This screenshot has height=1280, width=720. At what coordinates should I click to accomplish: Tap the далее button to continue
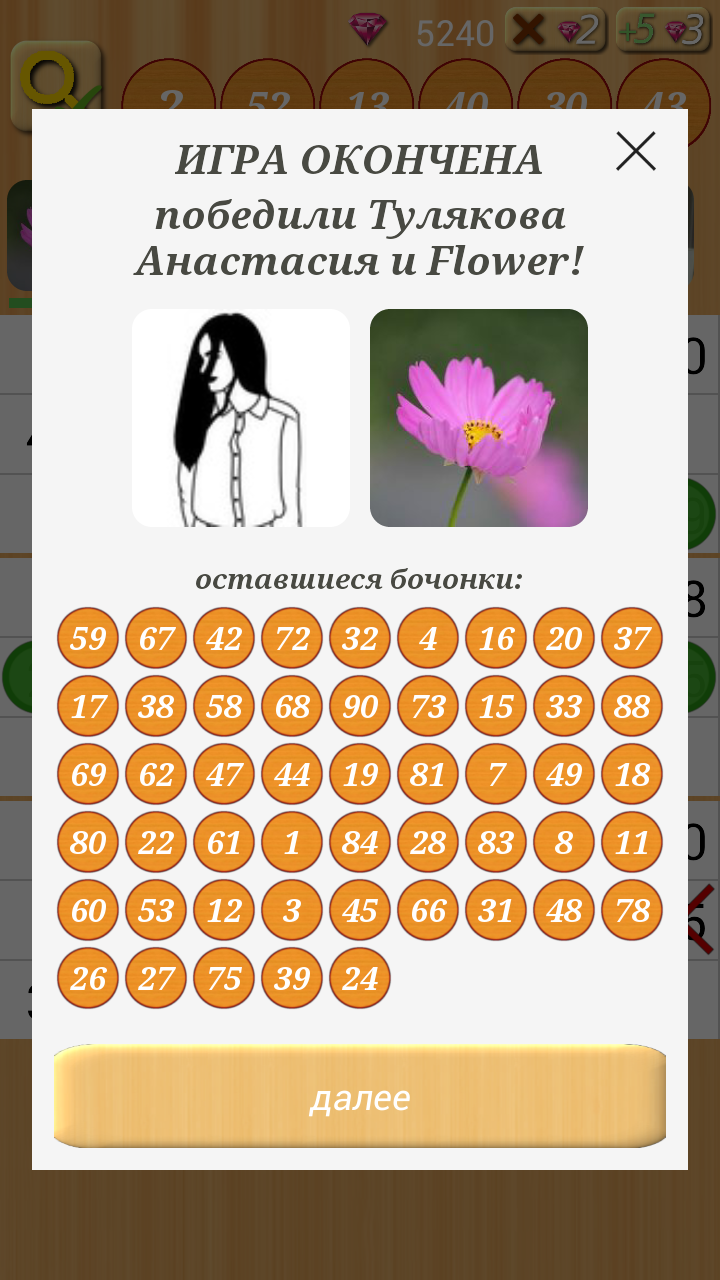tap(360, 1096)
